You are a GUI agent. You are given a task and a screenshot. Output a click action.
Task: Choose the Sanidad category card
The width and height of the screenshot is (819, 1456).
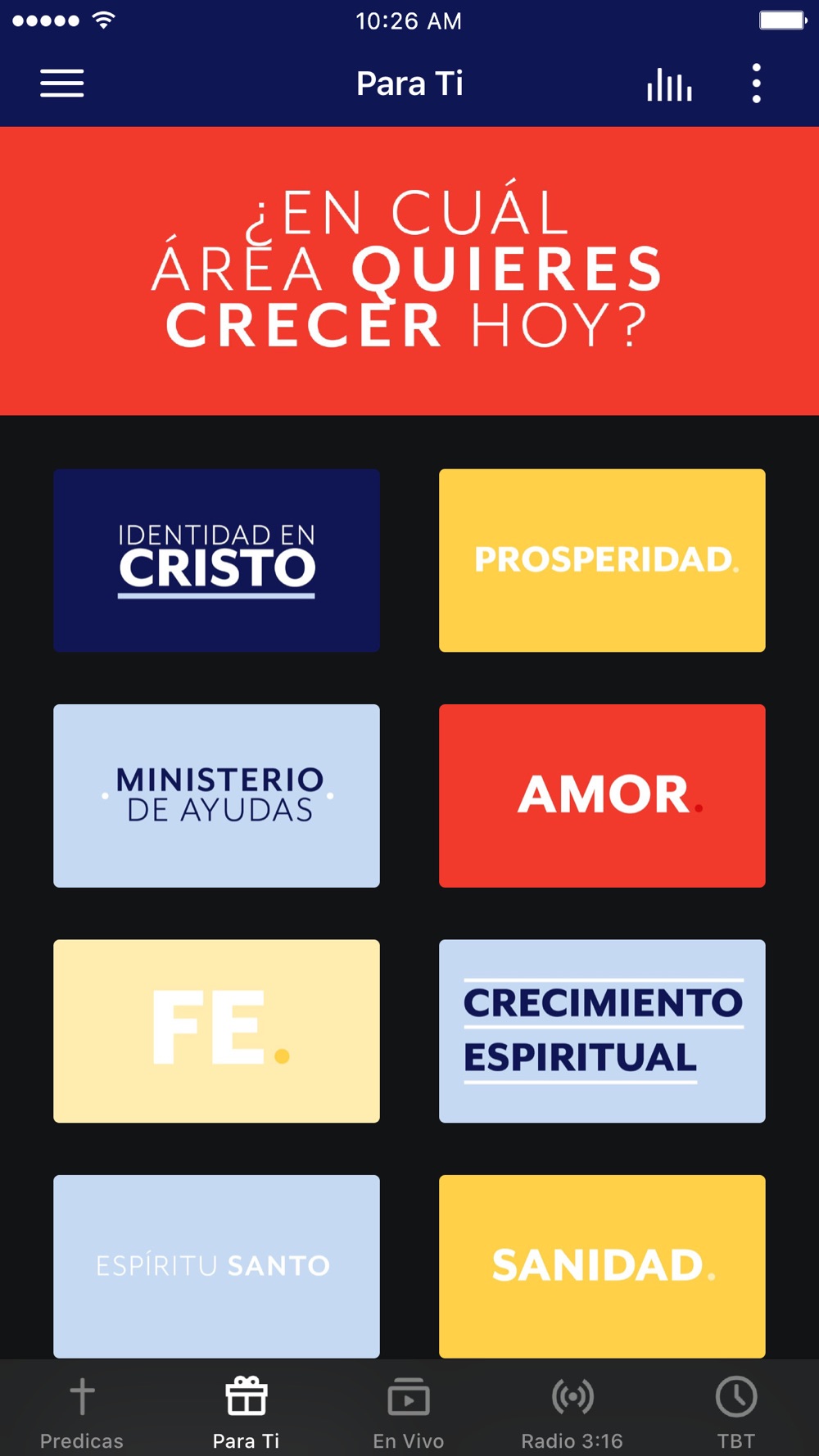[602, 1266]
